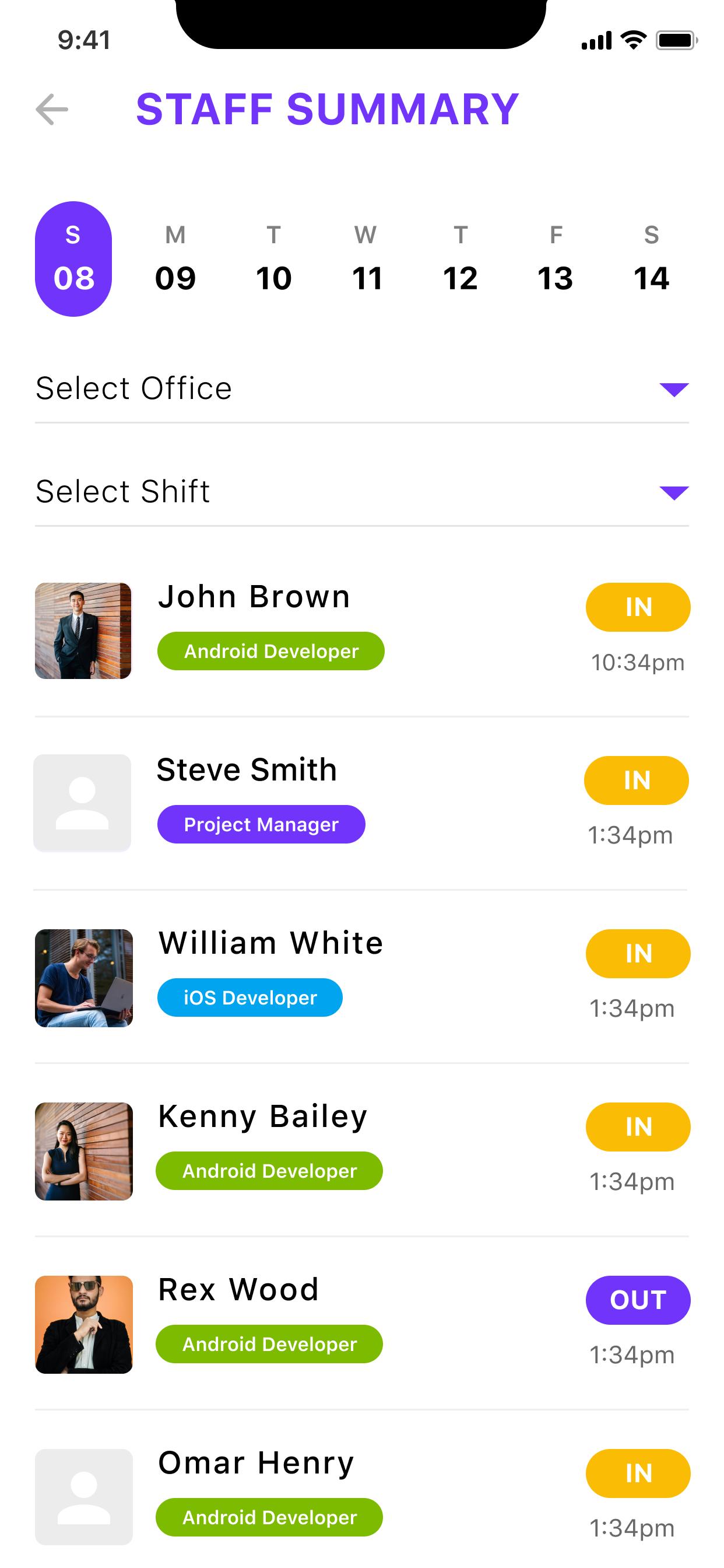724x1568 pixels.
Task: View Rex Wood's record
Action: click(x=362, y=1324)
